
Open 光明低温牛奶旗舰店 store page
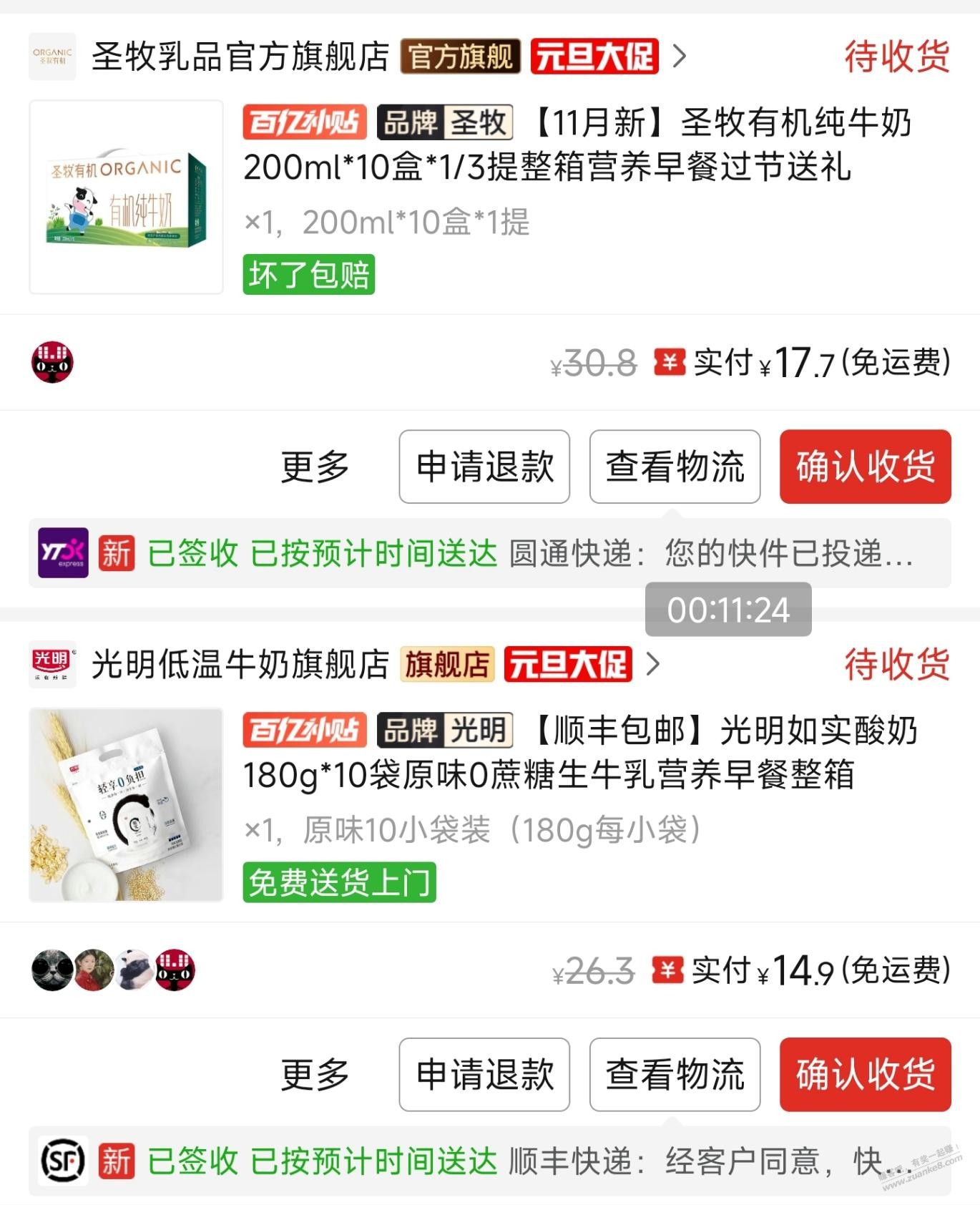240,665
